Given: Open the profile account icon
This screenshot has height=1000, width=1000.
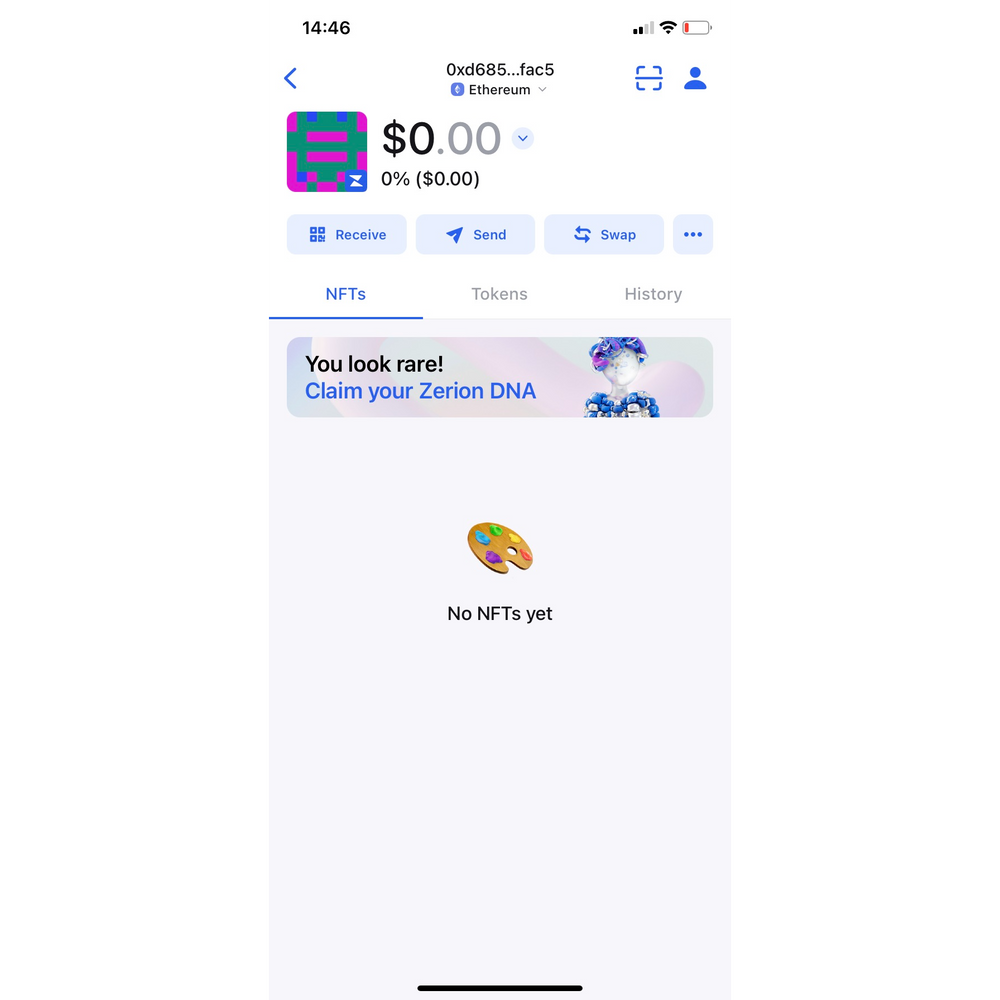Looking at the screenshot, I should click(695, 78).
